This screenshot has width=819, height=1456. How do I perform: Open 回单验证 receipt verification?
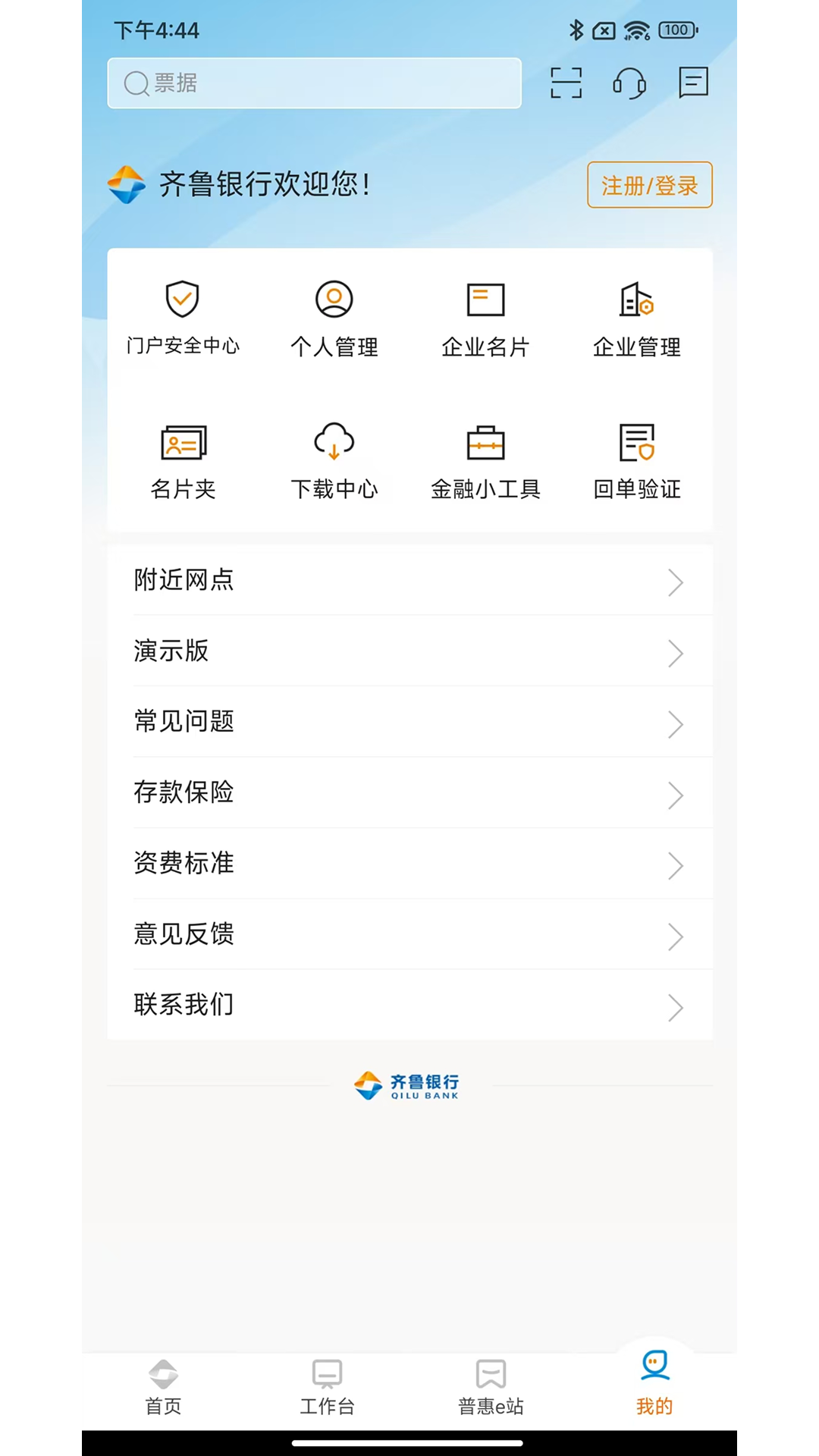[637, 460]
